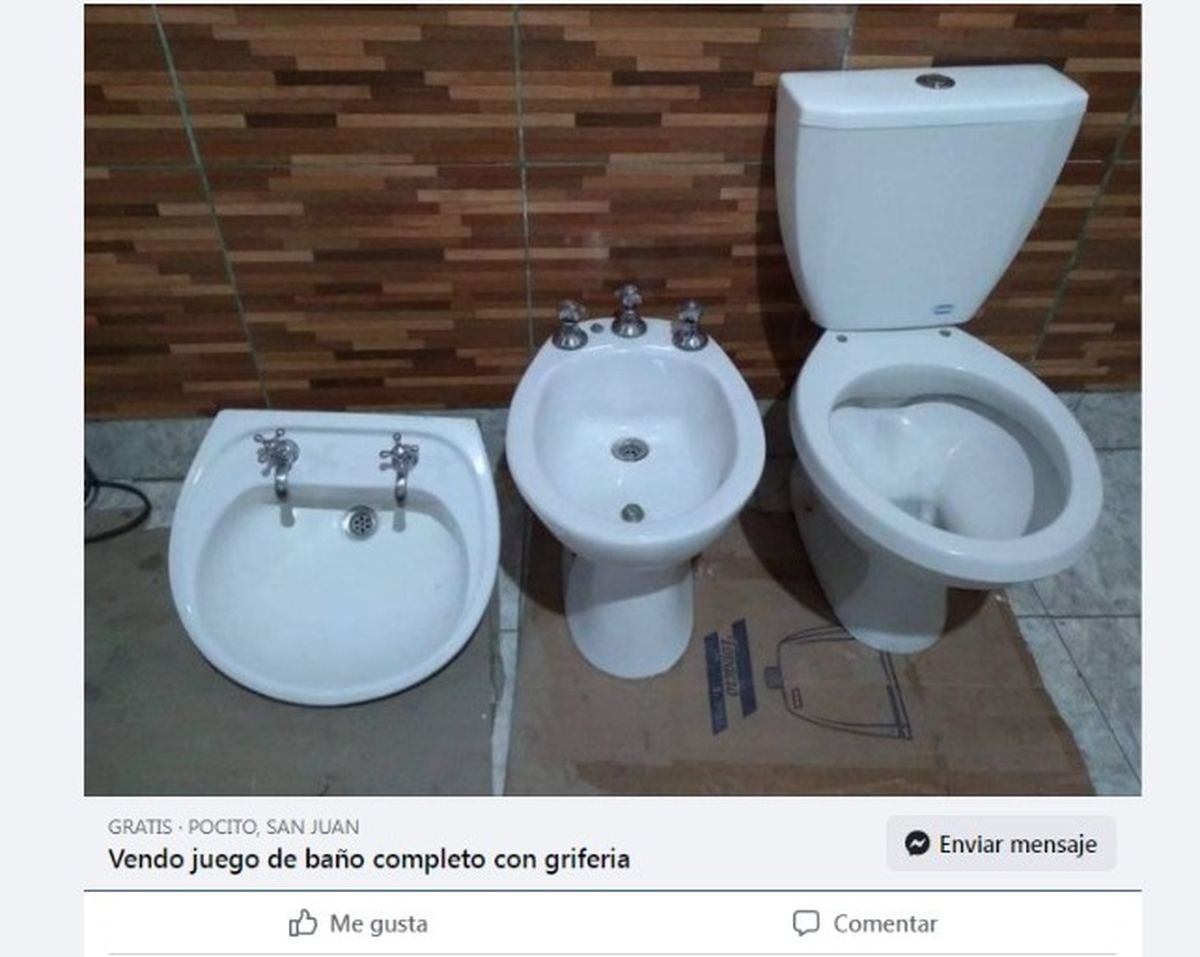Like the post with Me gusta
The image size is (1200, 957).
[359, 924]
